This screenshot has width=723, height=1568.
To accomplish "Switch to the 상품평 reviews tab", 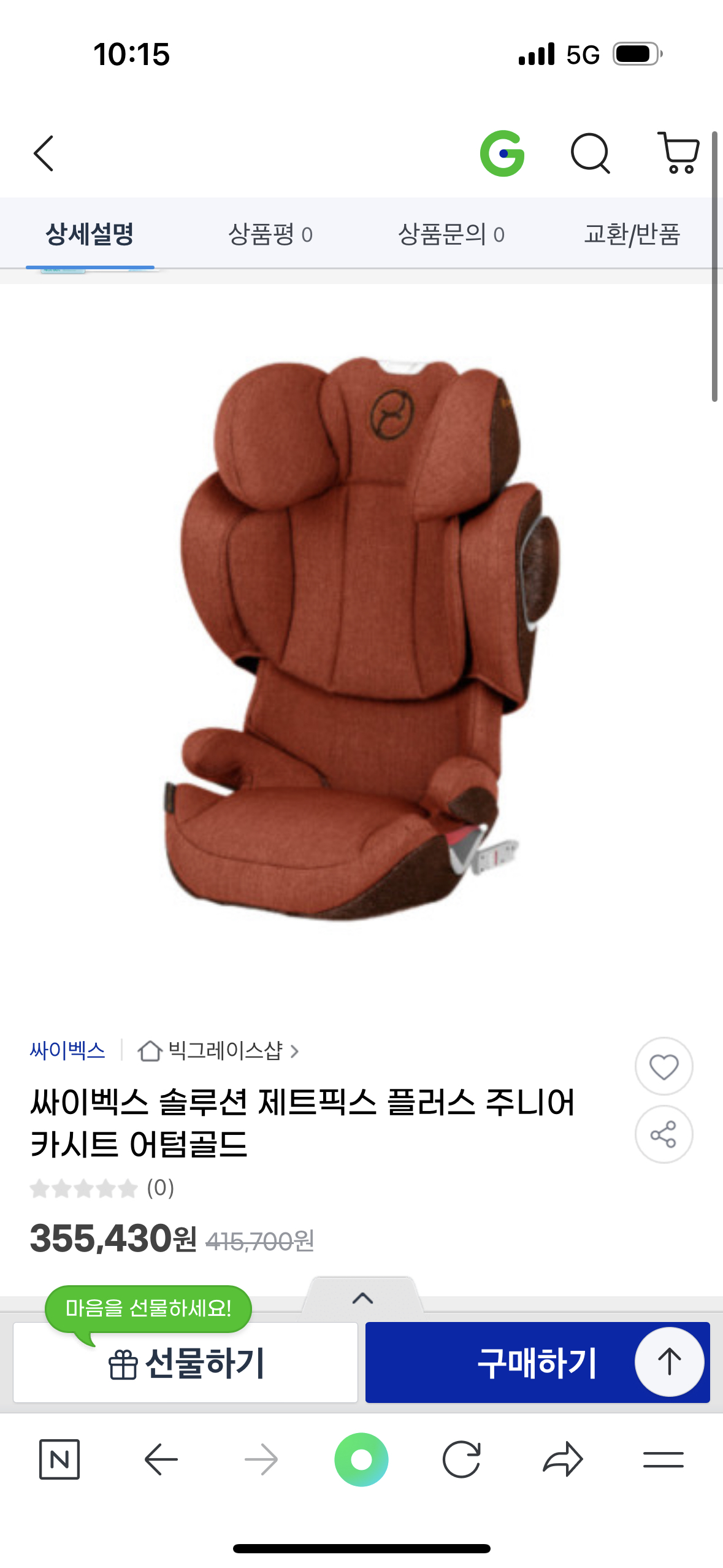I will (270, 234).
